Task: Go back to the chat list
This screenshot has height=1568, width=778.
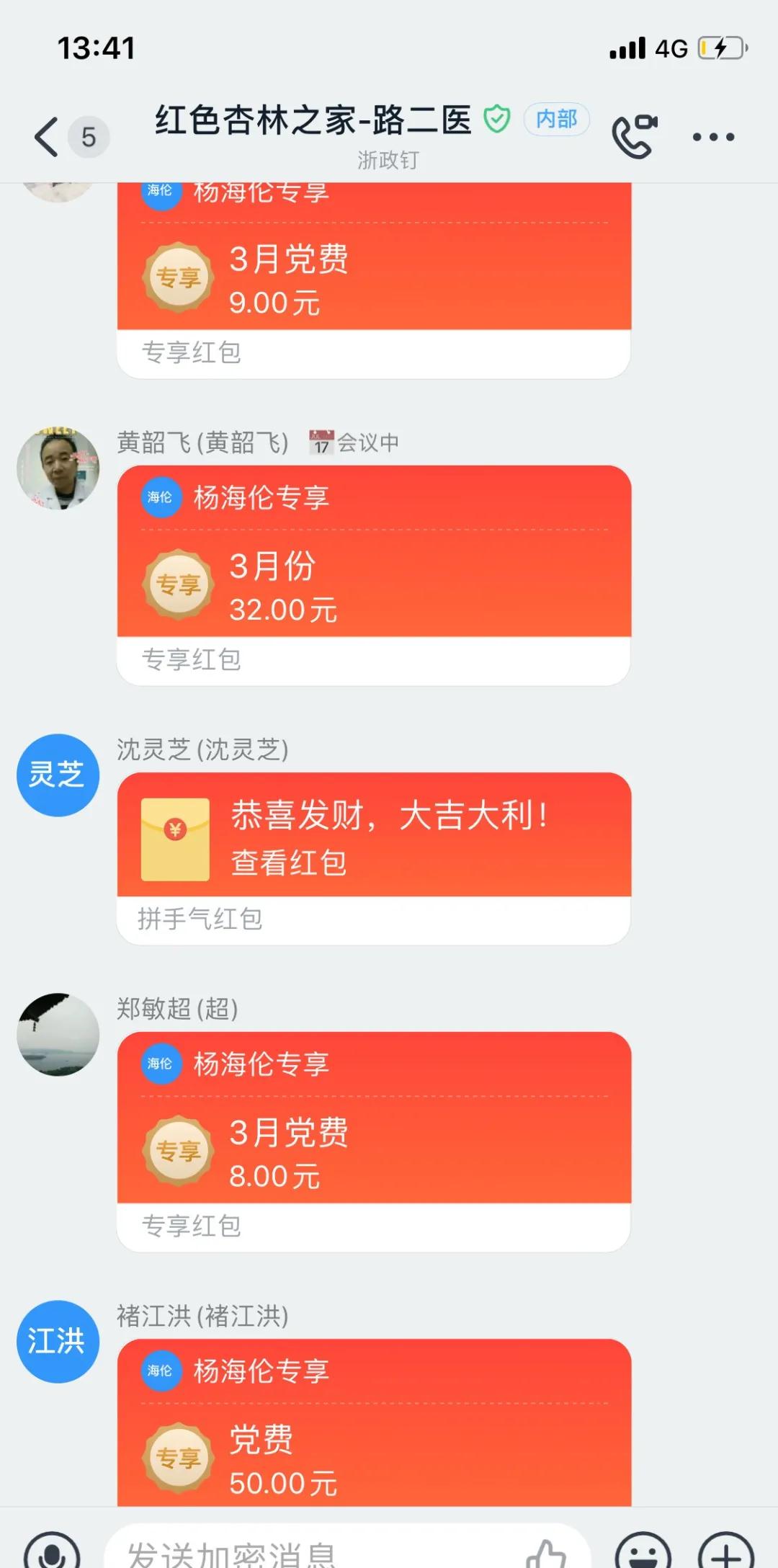Action: pyautogui.click(x=48, y=137)
